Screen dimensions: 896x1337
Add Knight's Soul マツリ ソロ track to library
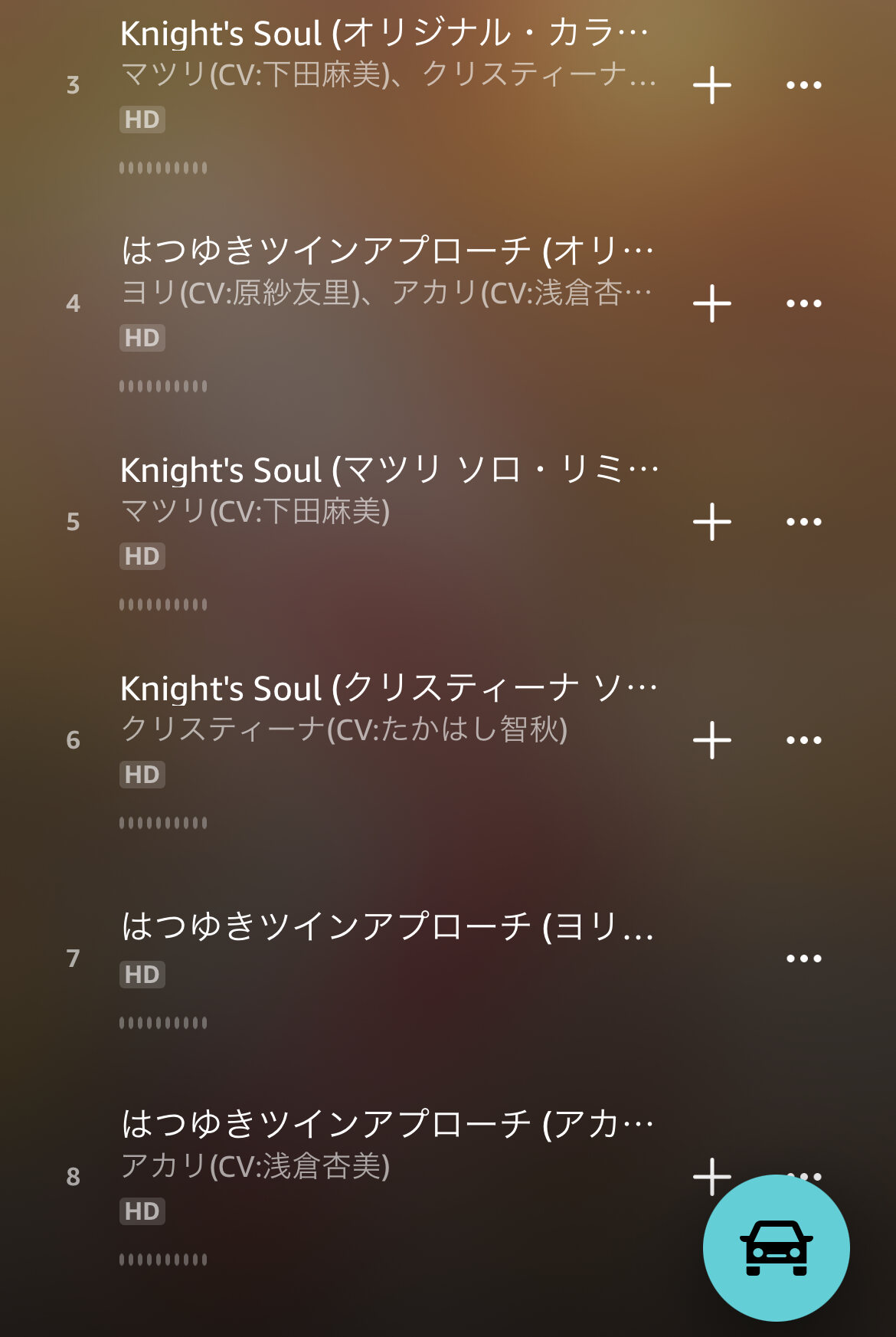click(x=712, y=522)
